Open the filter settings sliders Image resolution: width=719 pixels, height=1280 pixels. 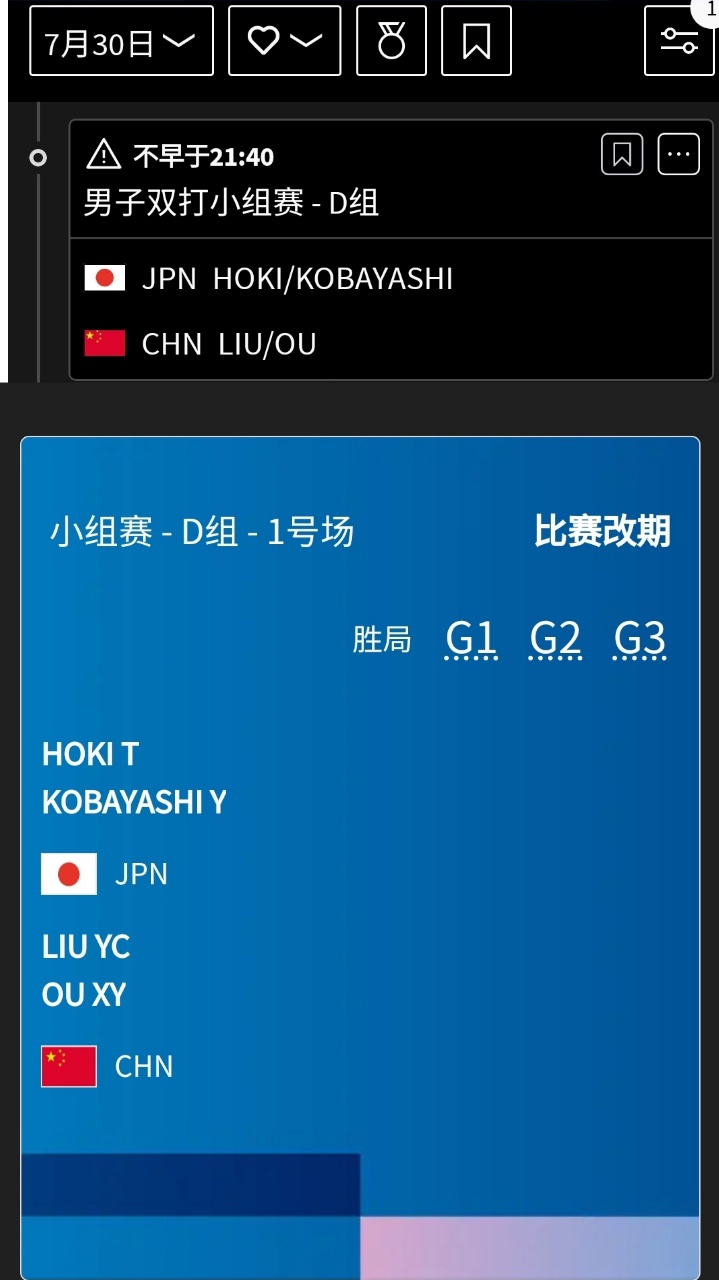coord(679,41)
